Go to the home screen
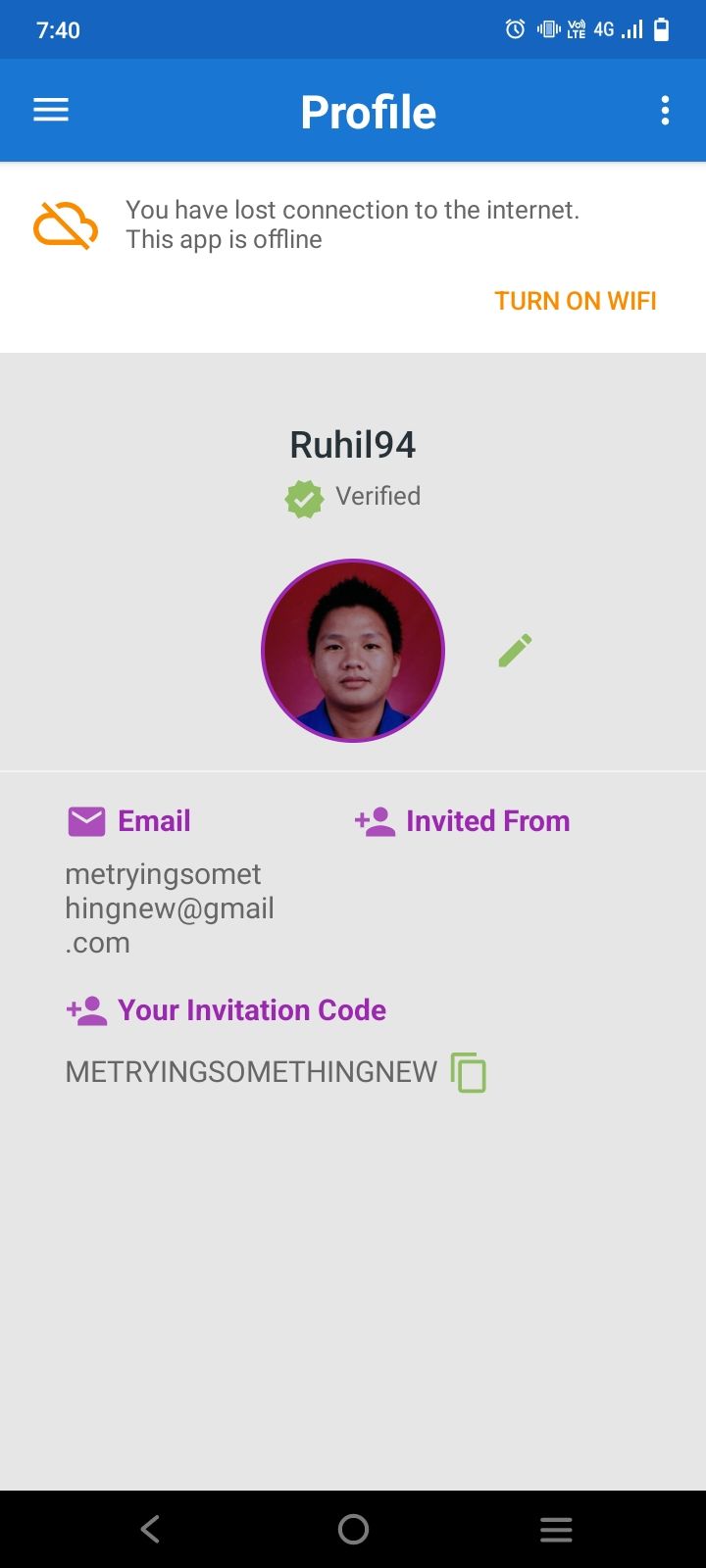Screen dimensions: 706x1568 click(353, 1529)
